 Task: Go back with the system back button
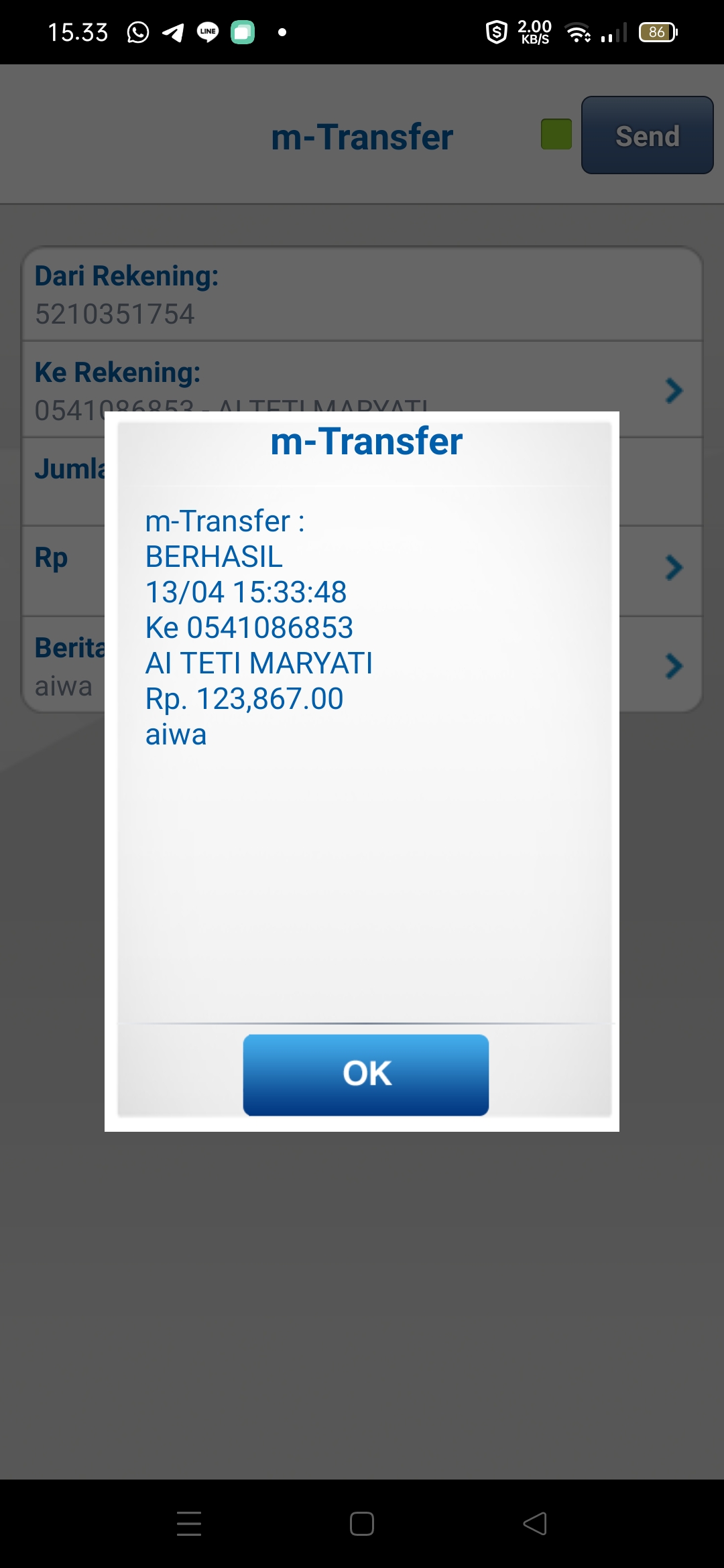pos(535,1523)
